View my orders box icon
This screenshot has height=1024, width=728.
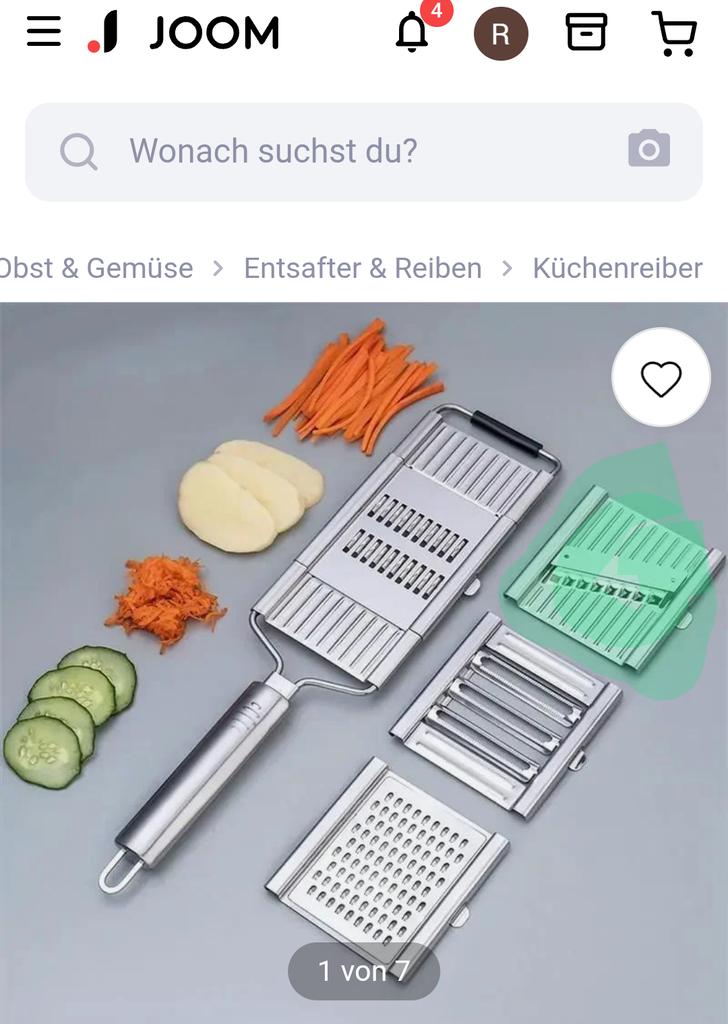586,33
